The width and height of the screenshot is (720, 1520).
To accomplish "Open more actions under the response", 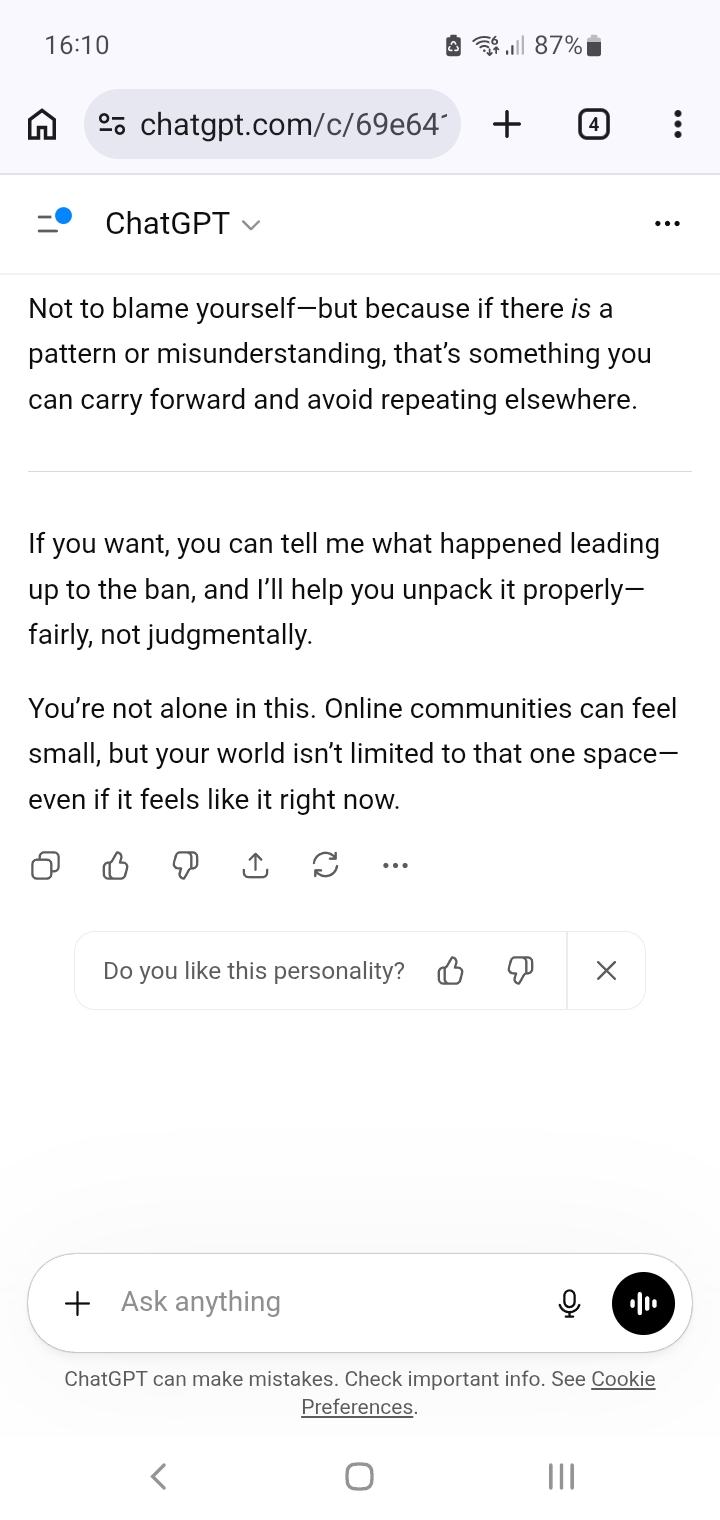I will [395, 865].
